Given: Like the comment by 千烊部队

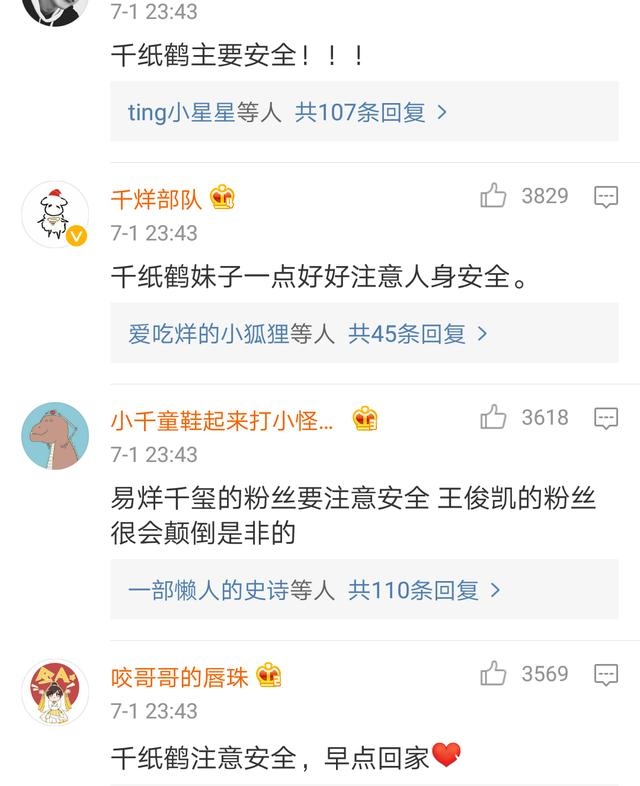Looking at the screenshot, I should tap(494, 196).
